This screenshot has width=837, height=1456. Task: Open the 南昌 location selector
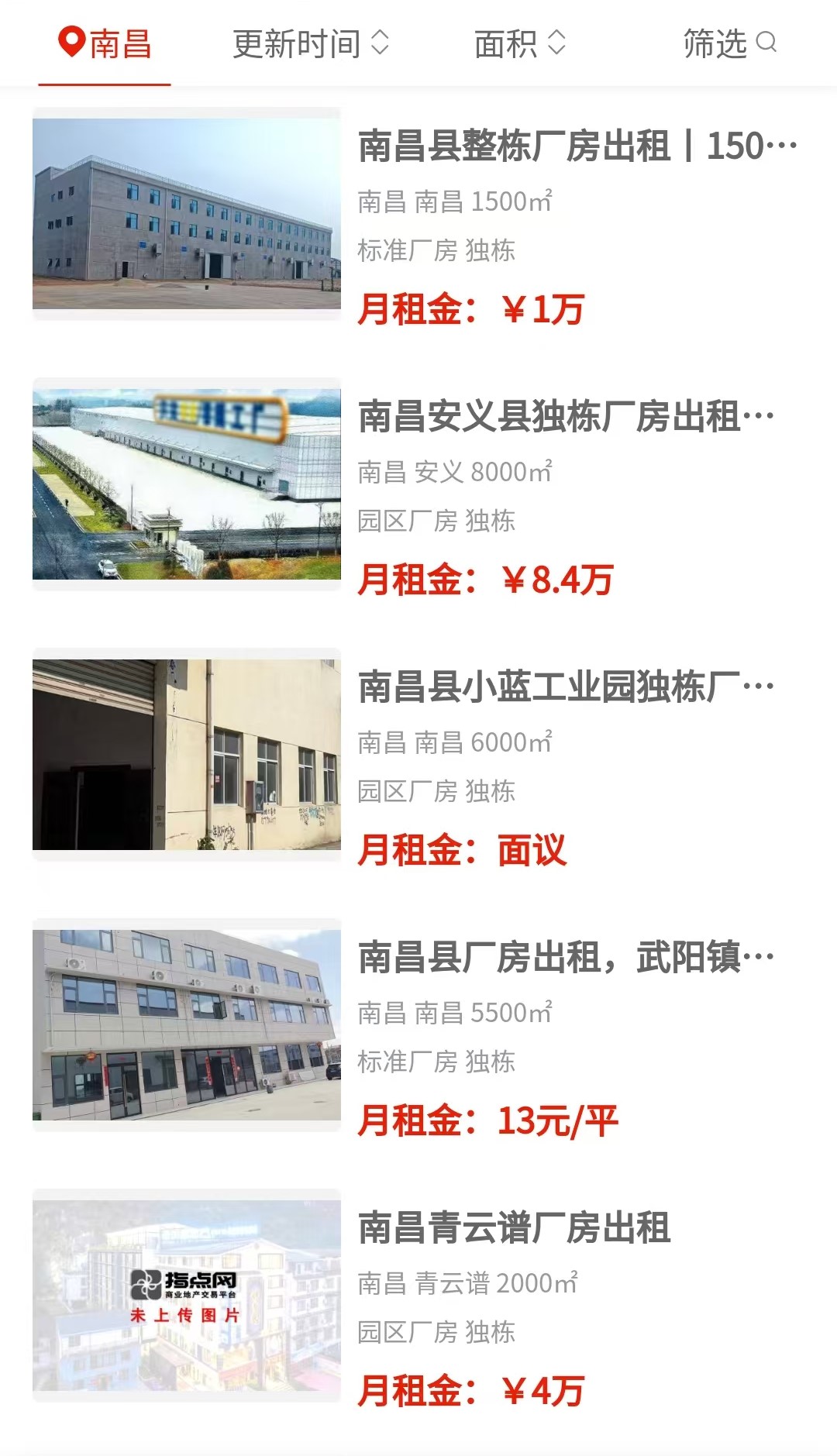click(x=105, y=43)
